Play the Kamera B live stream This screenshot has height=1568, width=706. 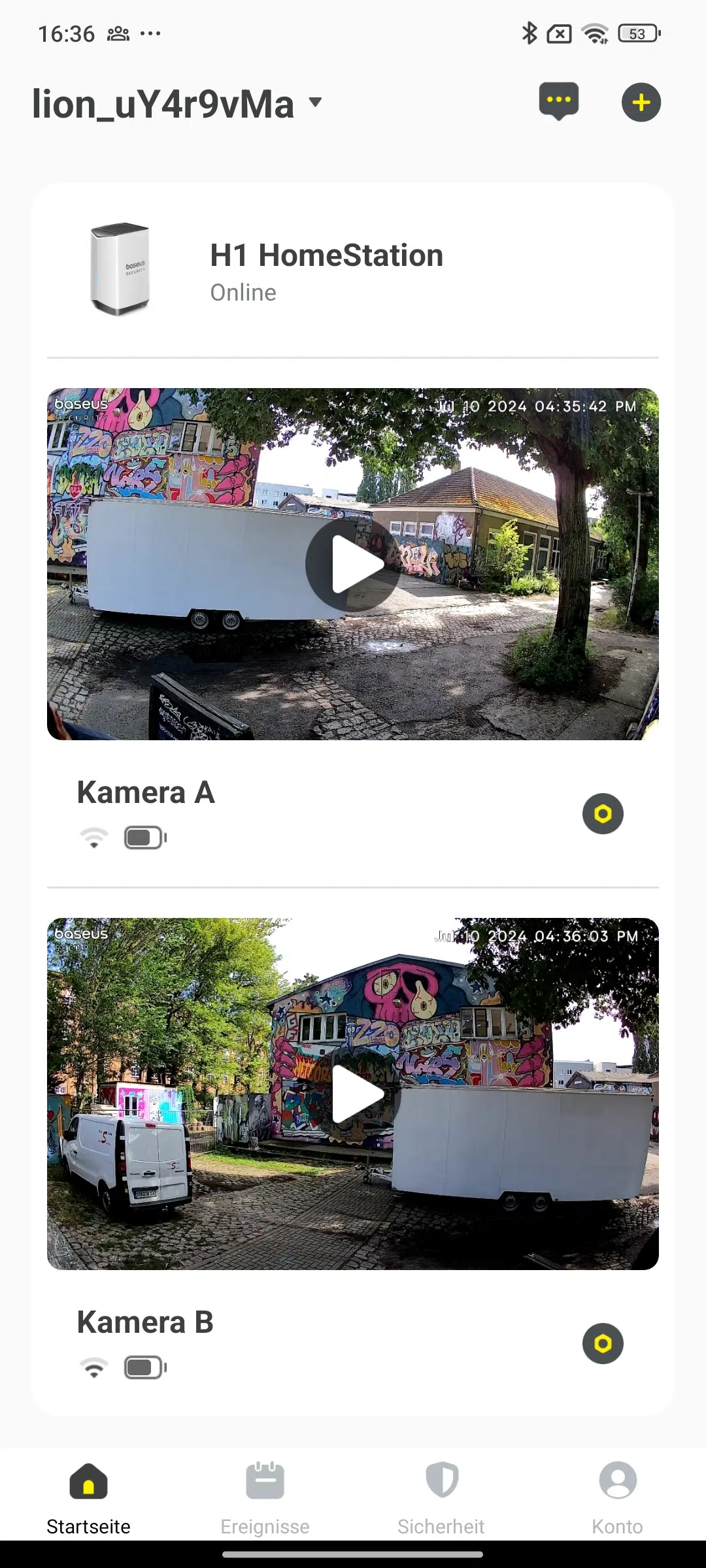353,1094
